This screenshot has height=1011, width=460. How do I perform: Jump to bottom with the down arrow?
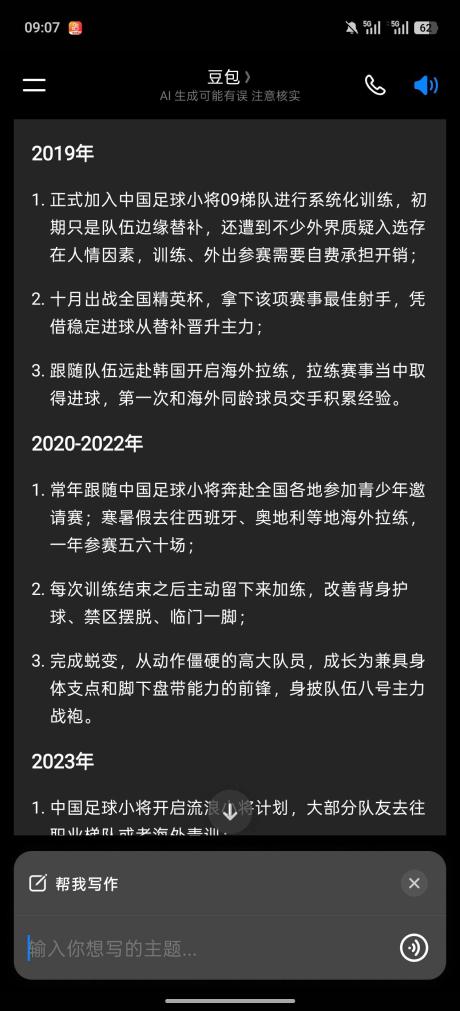(x=230, y=812)
